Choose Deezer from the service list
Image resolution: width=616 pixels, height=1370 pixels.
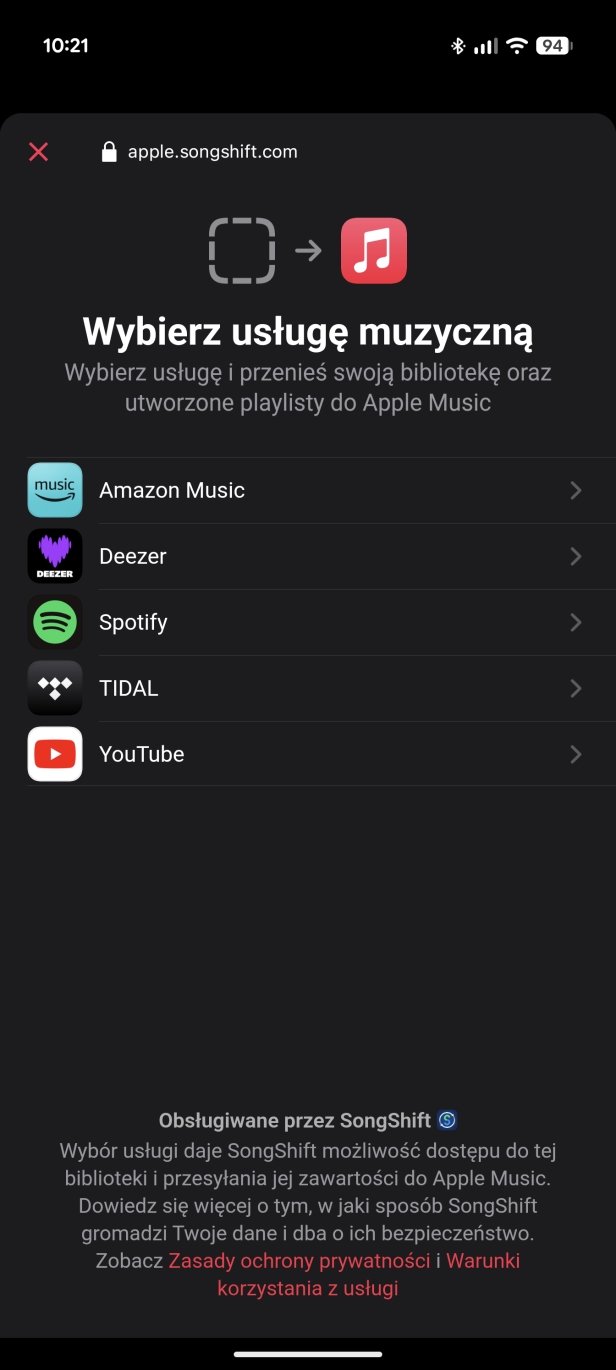click(308, 556)
